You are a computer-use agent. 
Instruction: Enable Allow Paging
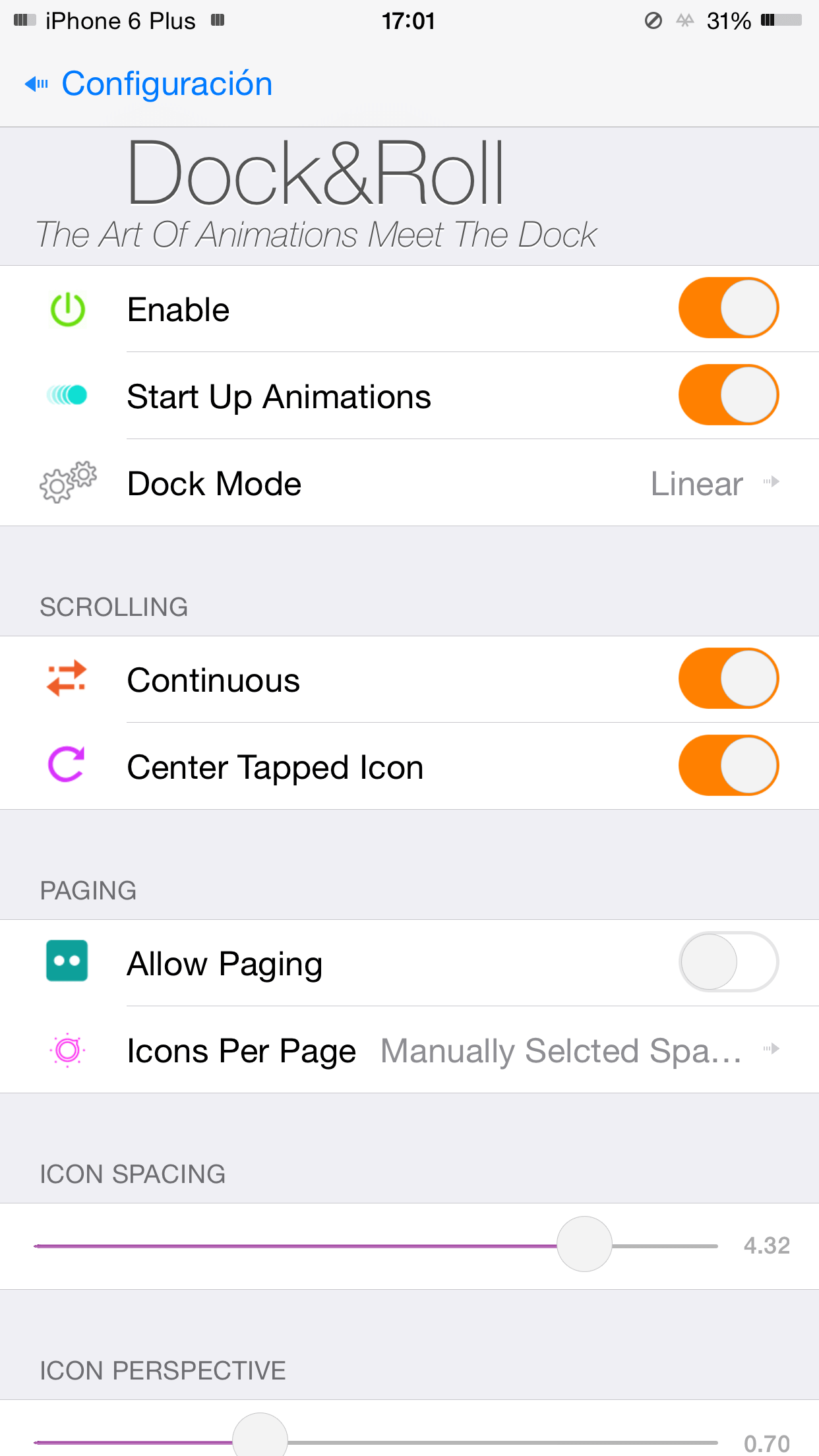[728, 962]
